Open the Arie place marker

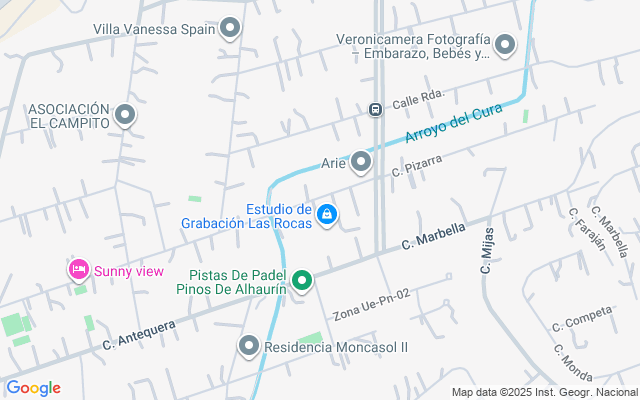361,162
